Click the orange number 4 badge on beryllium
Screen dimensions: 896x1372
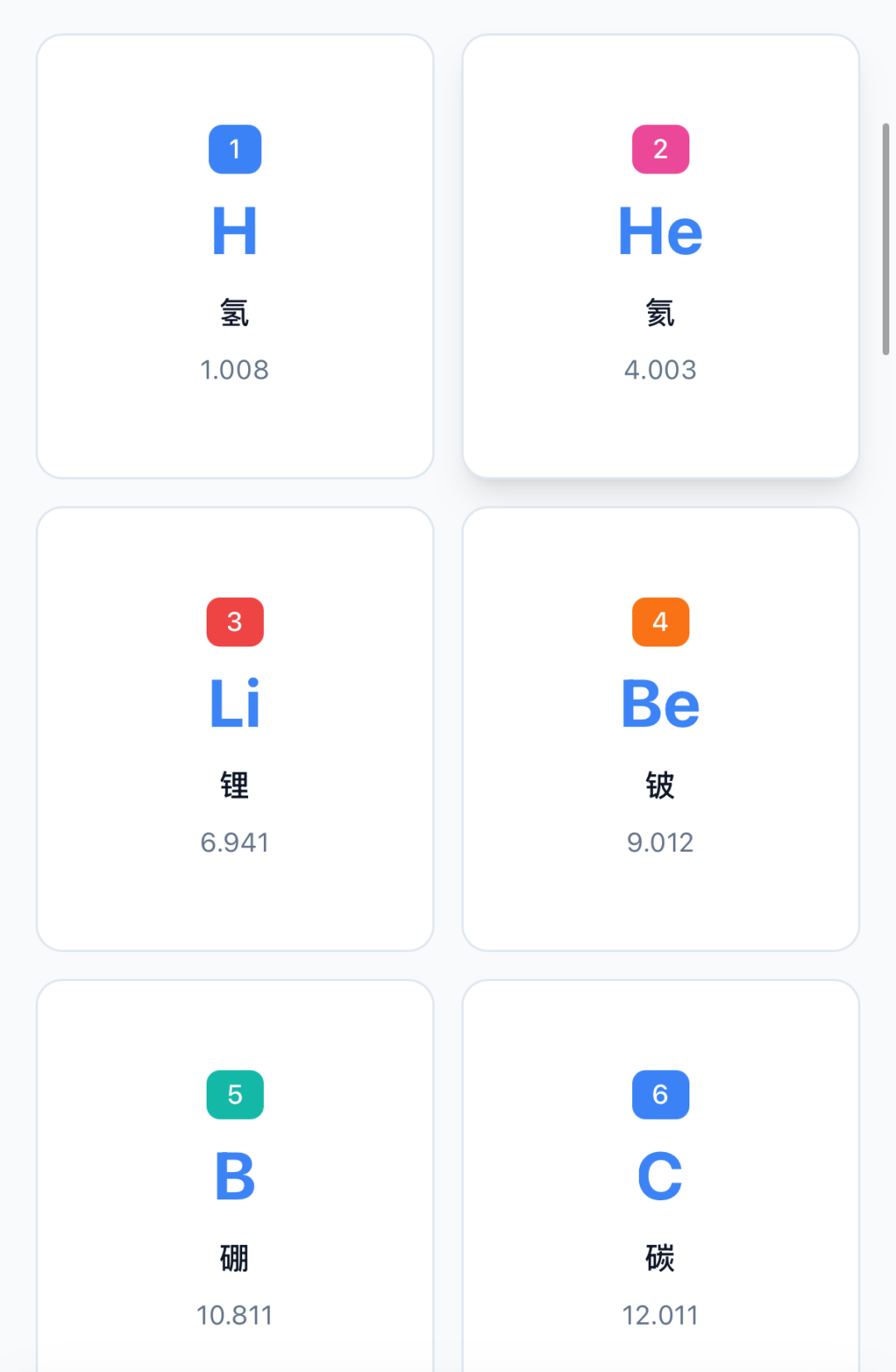click(660, 623)
